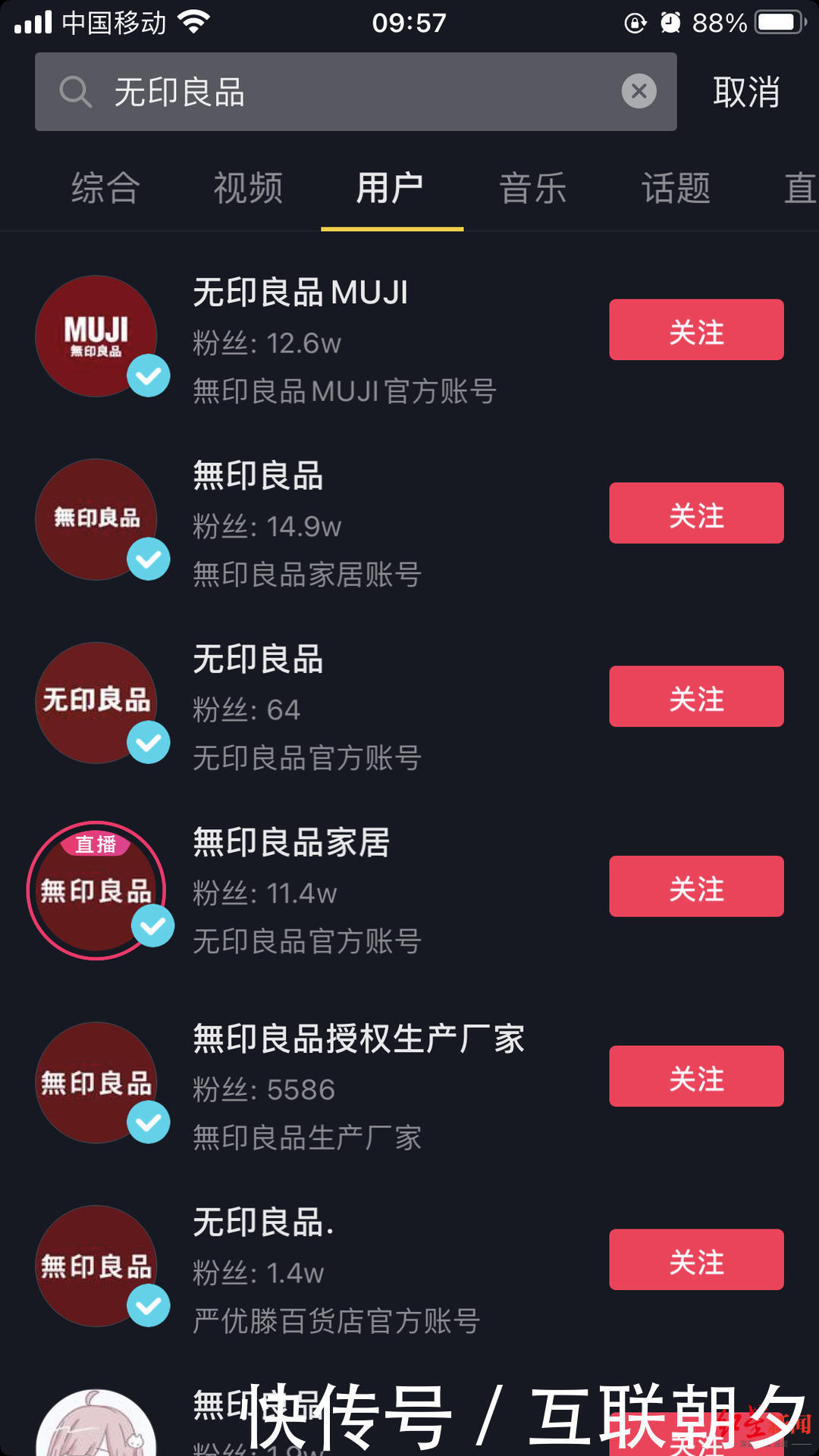Tap the verification tick on 無印良品家居 account
The image size is (819, 1456).
point(152,925)
